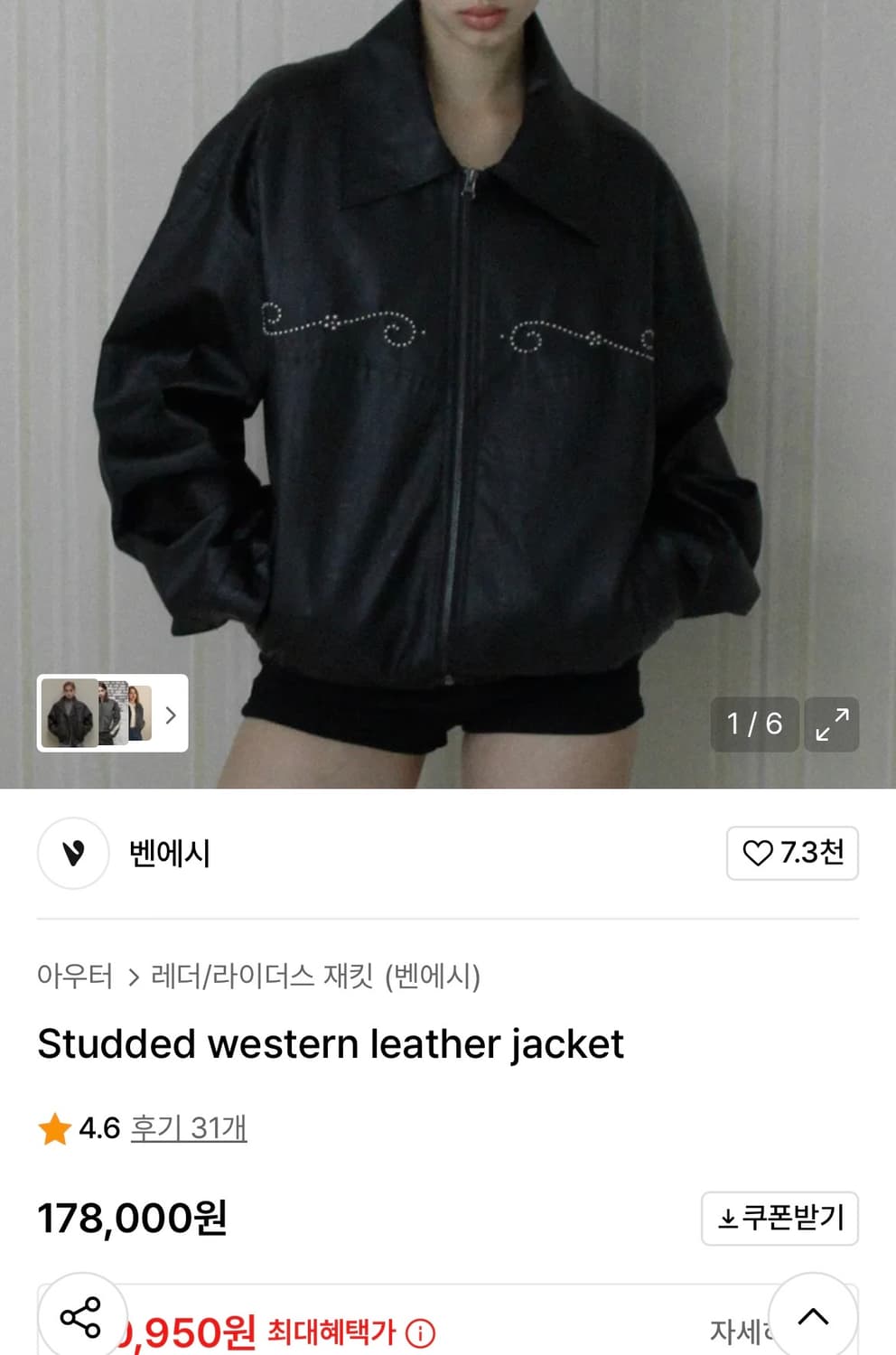Click the orange star rating icon
The height and width of the screenshot is (1355, 896).
[54, 1128]
